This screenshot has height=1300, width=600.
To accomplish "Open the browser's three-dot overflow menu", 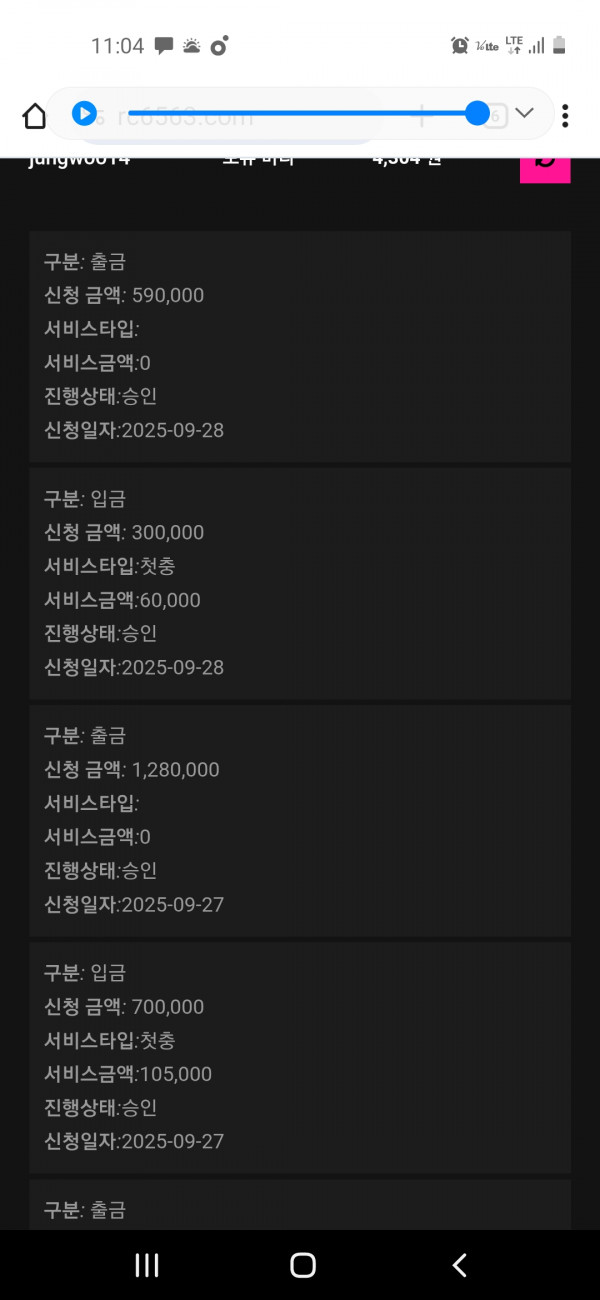I will tap(565, 116).
